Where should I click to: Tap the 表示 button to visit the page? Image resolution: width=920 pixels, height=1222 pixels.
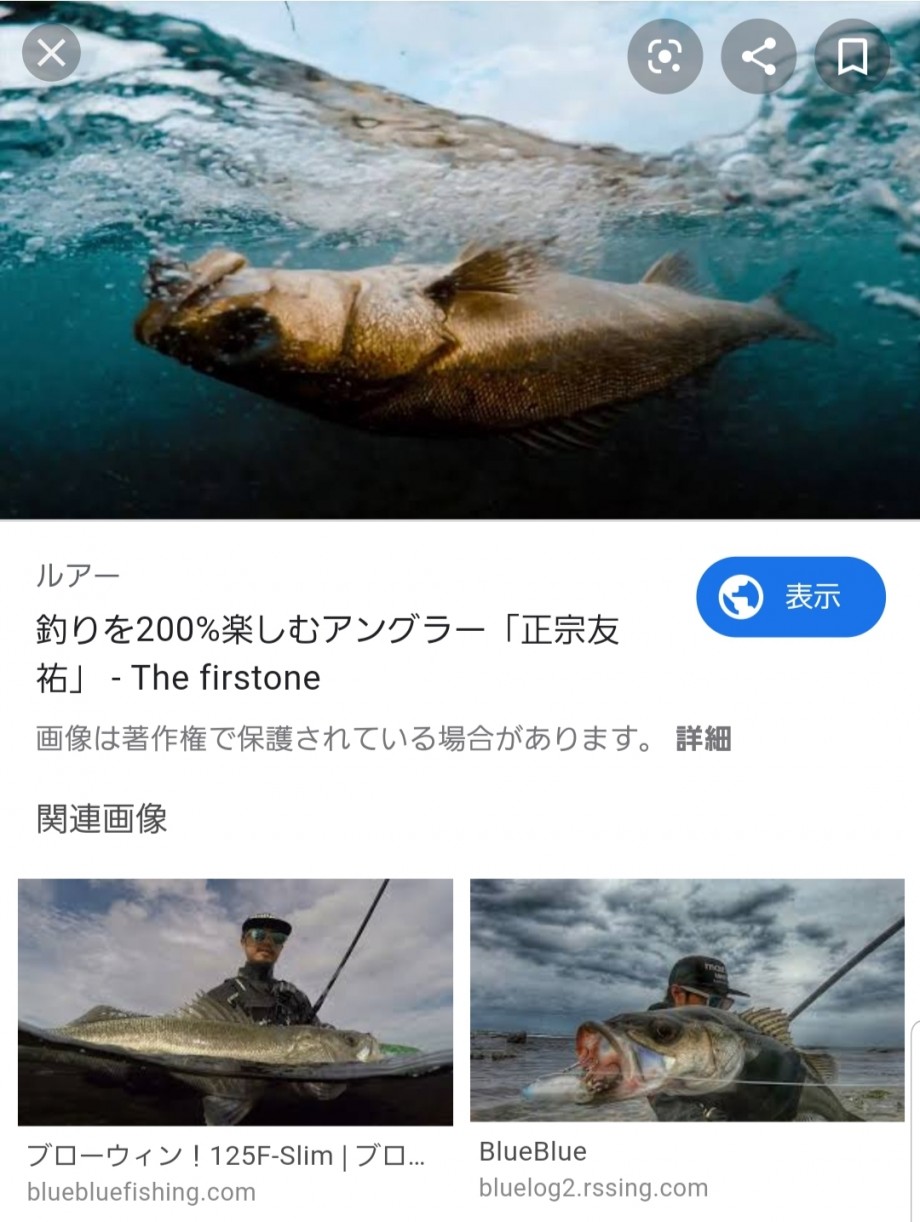[x=790, y=597]
